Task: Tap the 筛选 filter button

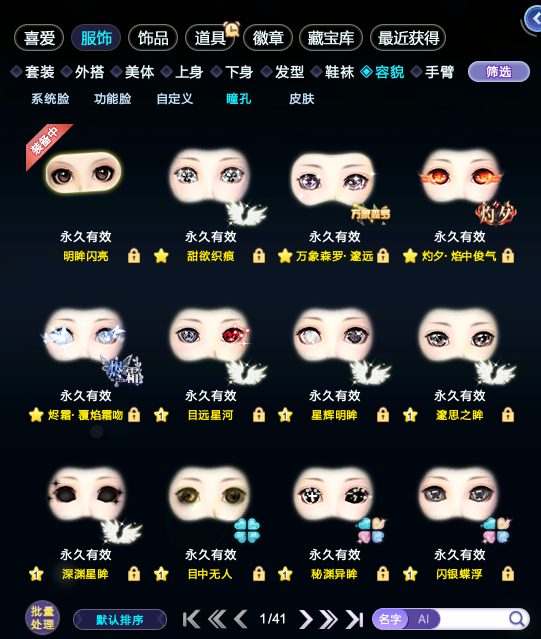Action: pos(499,72)
